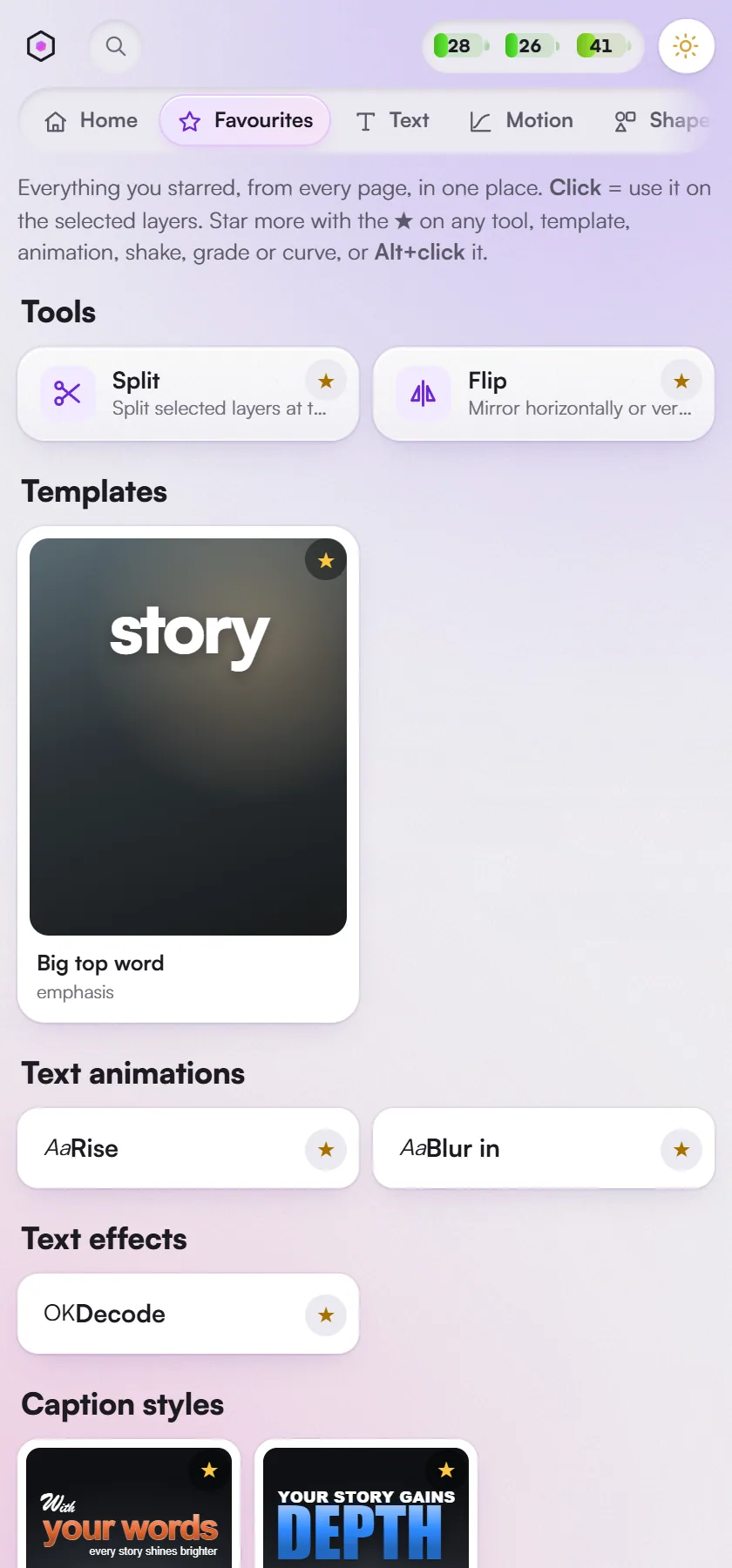Unstar the Decode text effect
Viewport: 732px width, 1568px height.
(326, 1315)
